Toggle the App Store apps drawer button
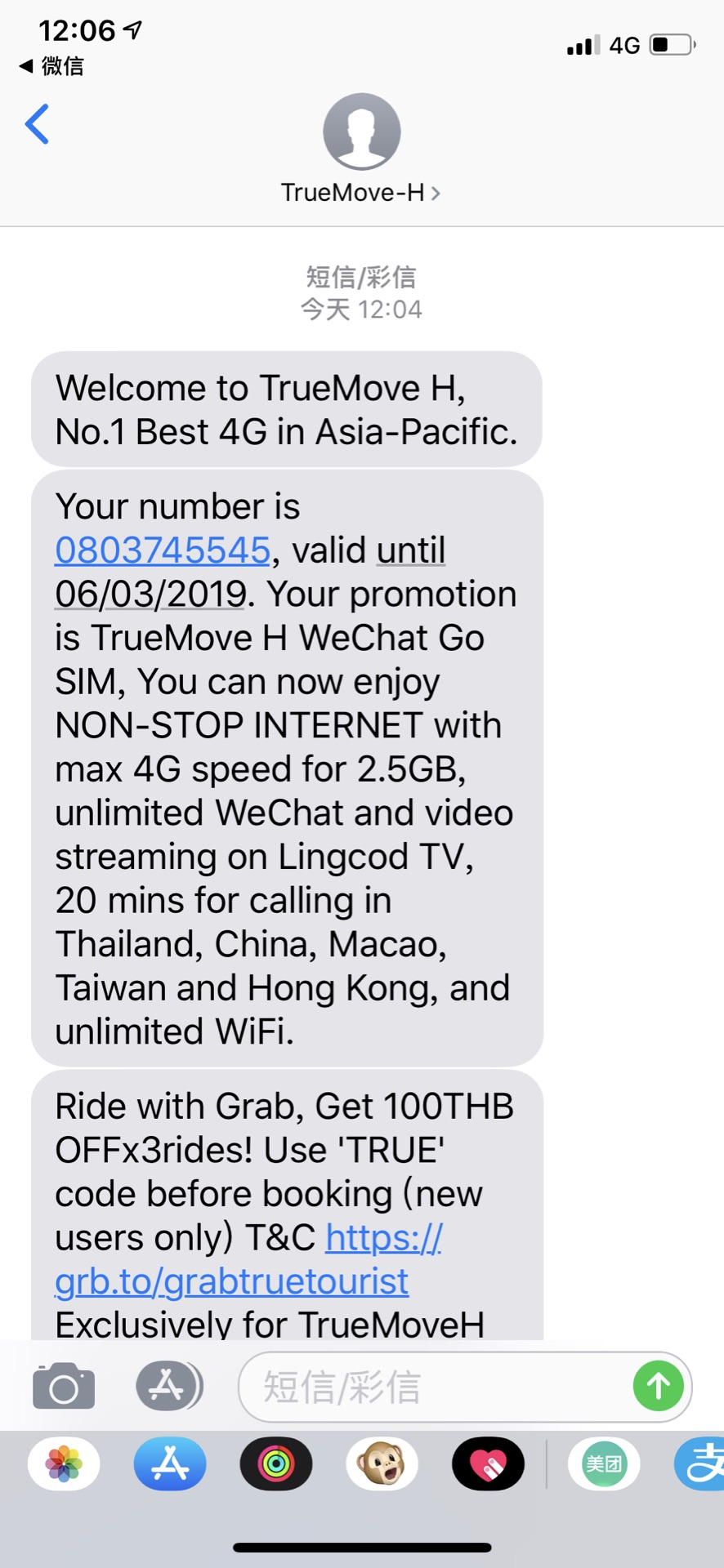The width and height of the screenshot is (724, 1568). (x=168, y=1386)
